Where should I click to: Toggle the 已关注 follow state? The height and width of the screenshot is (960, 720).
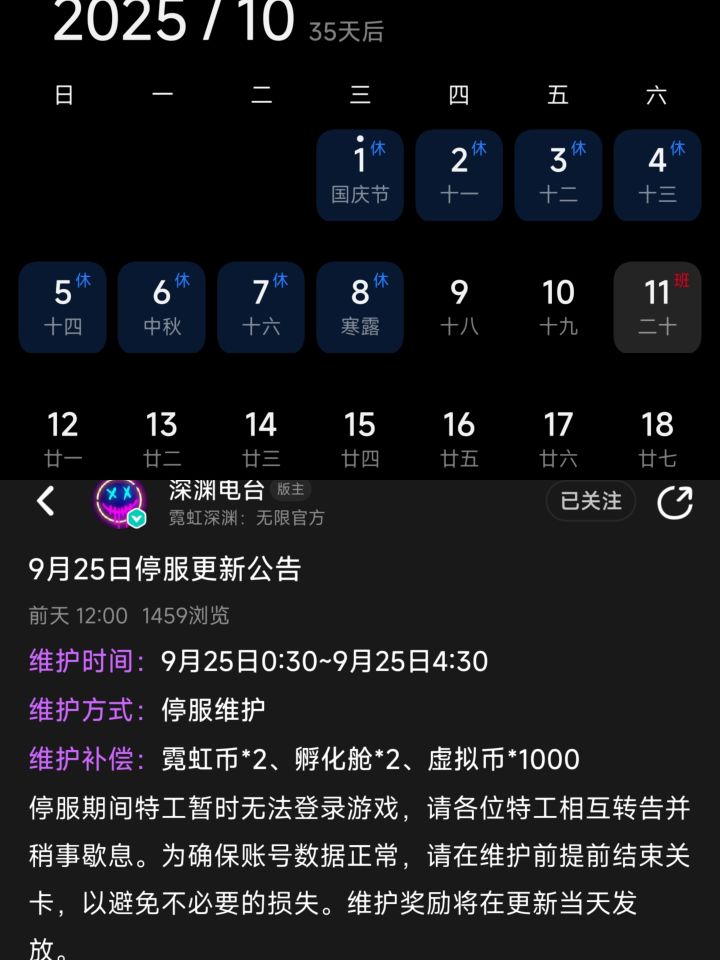[x=590, y=504]
